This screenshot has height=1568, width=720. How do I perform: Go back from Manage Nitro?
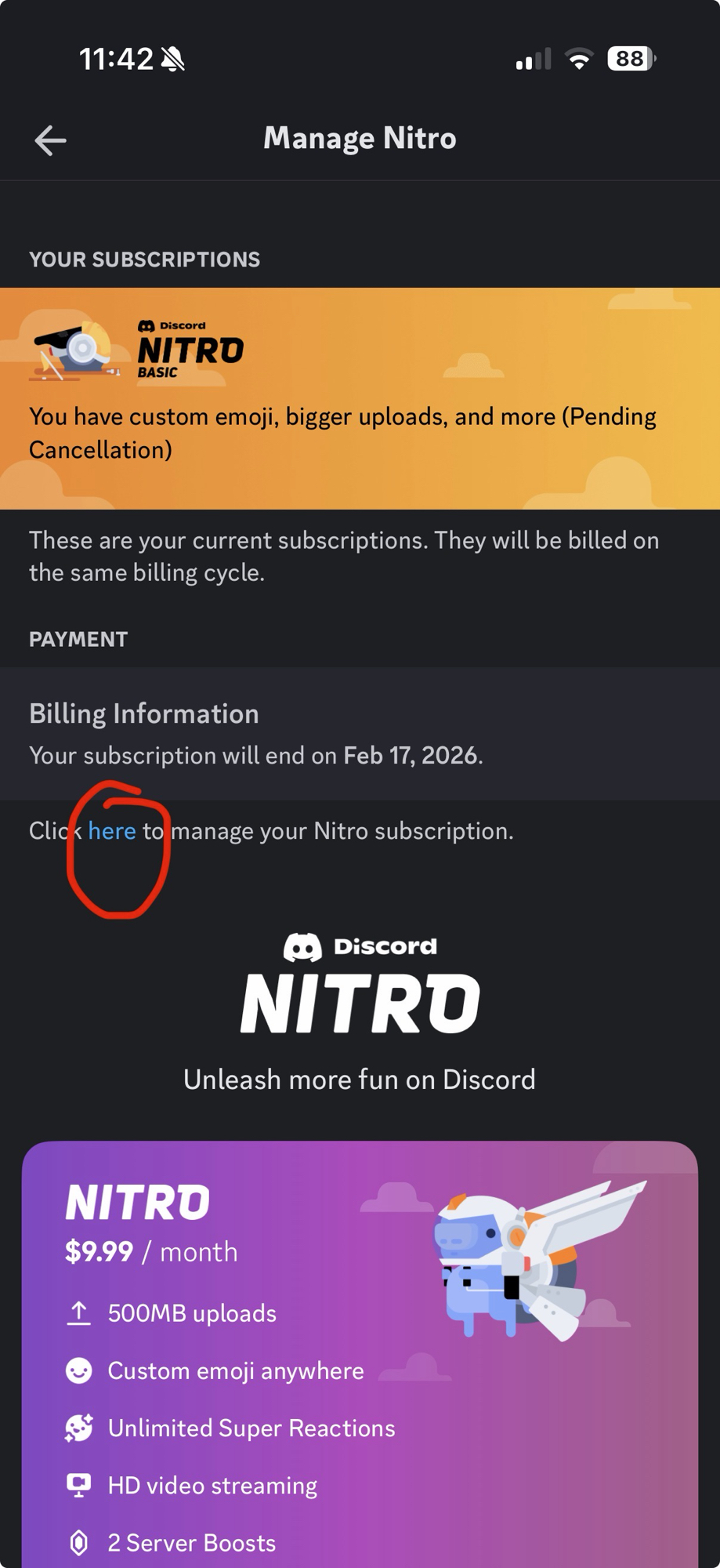click(x=50, y=140)
